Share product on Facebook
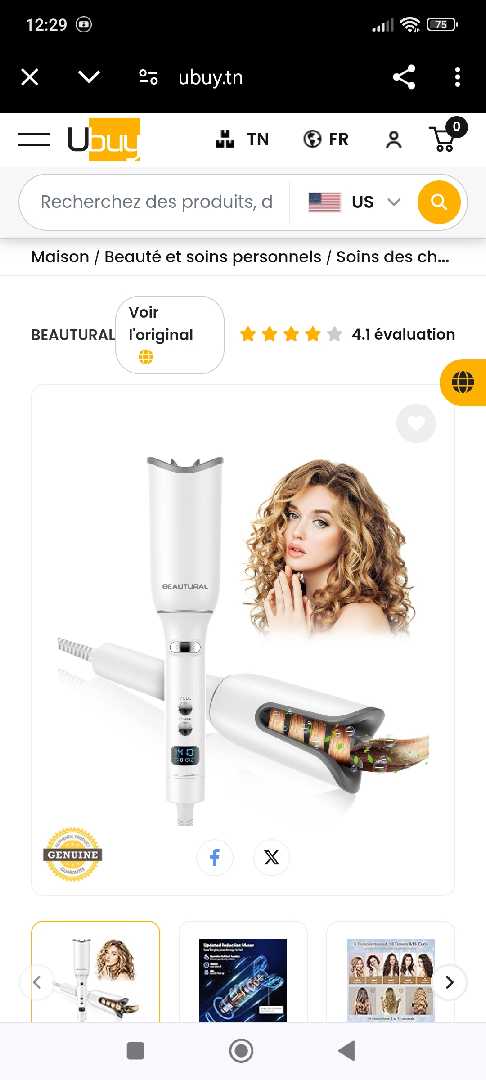 (215, 858)
